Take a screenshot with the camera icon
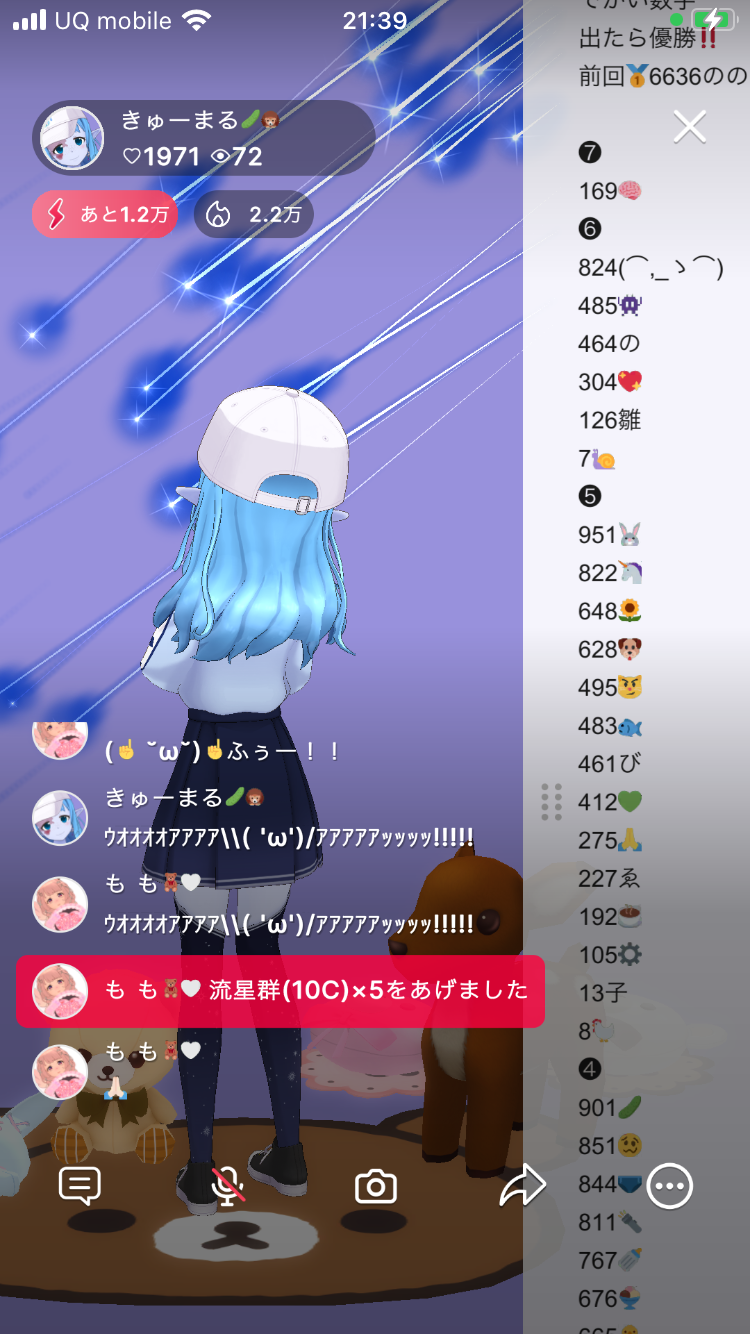This screenshot has height=1334, width=750. [x=376, y=1187]
